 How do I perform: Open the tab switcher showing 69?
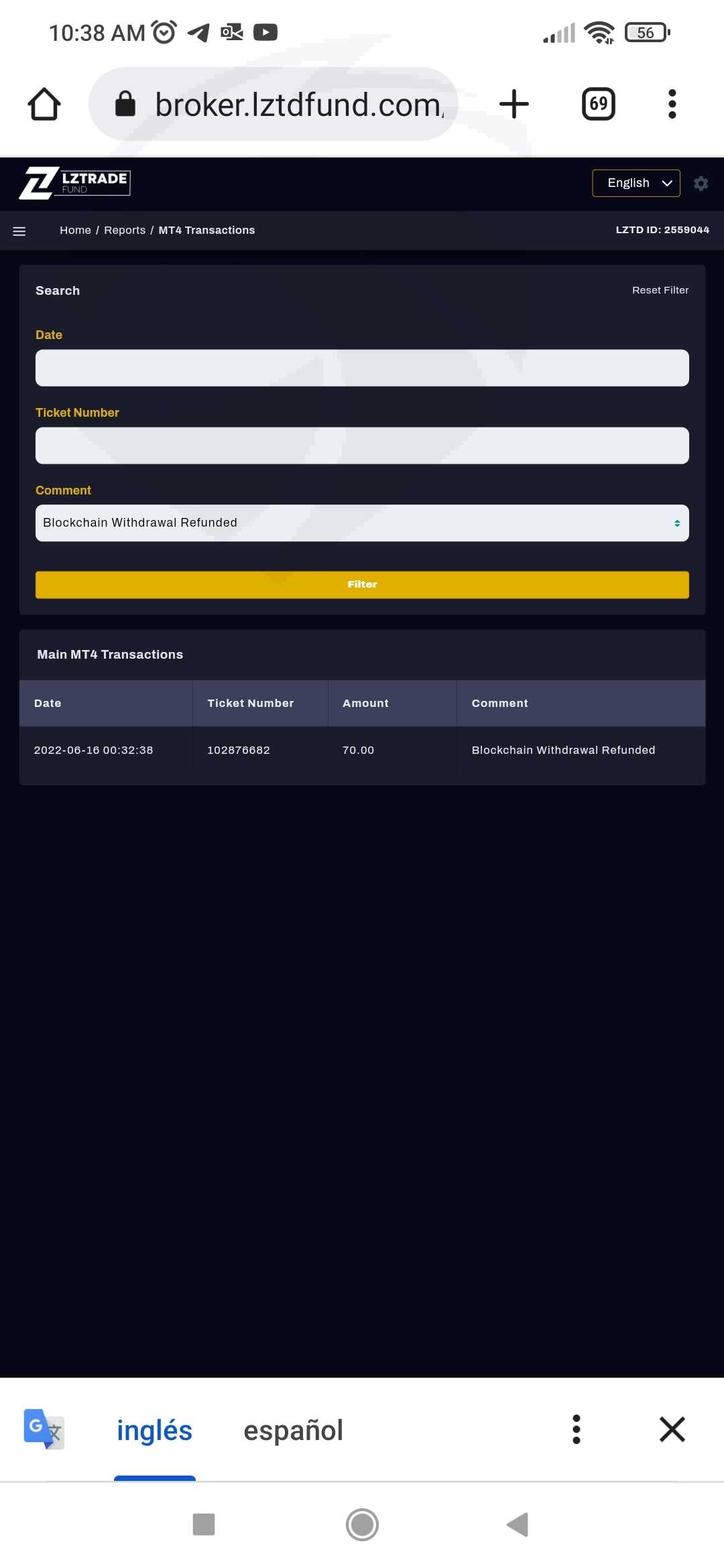pyautogui.click(x=599, y=104)
